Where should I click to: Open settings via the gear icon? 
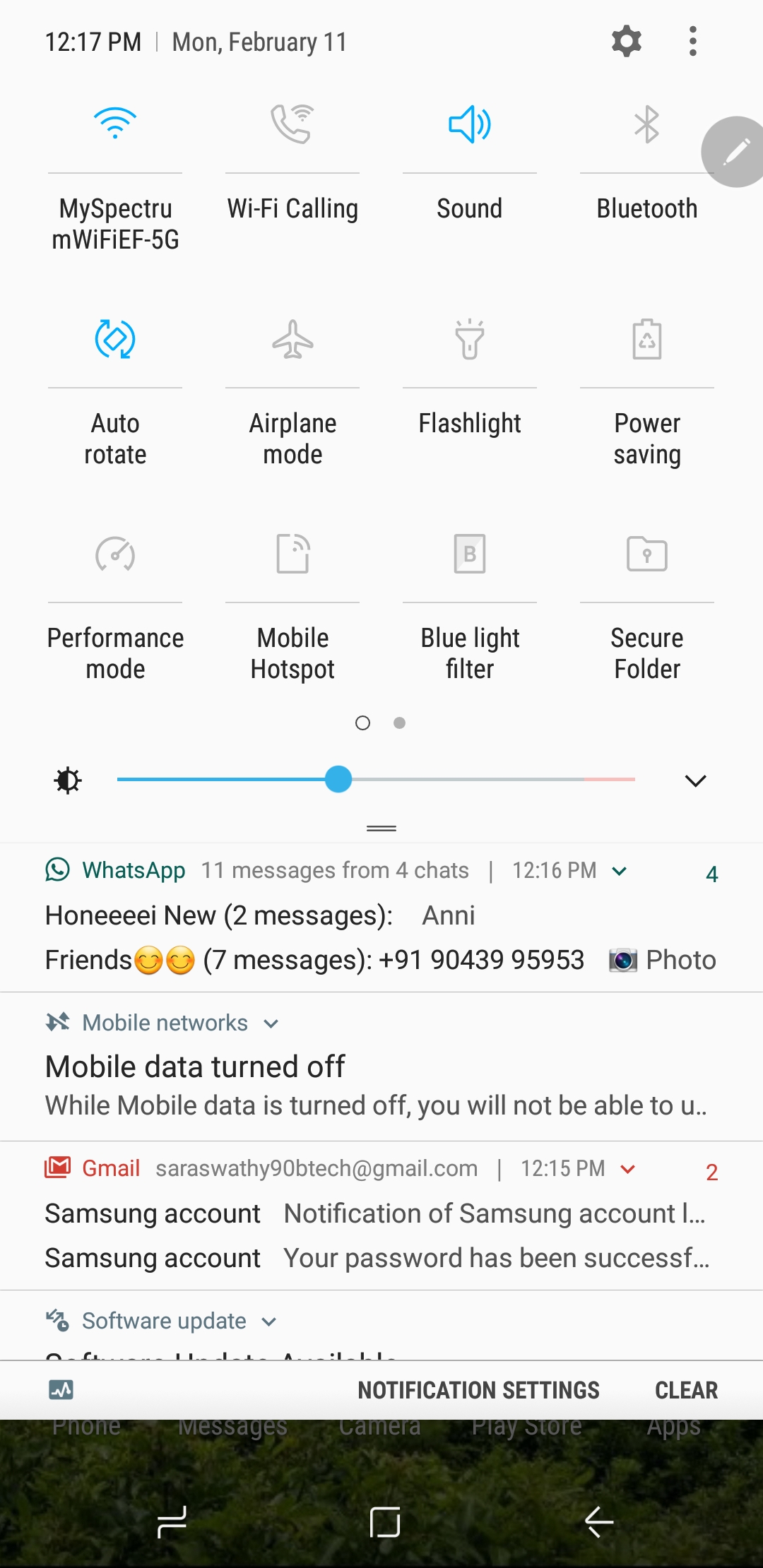click(626, 41)
